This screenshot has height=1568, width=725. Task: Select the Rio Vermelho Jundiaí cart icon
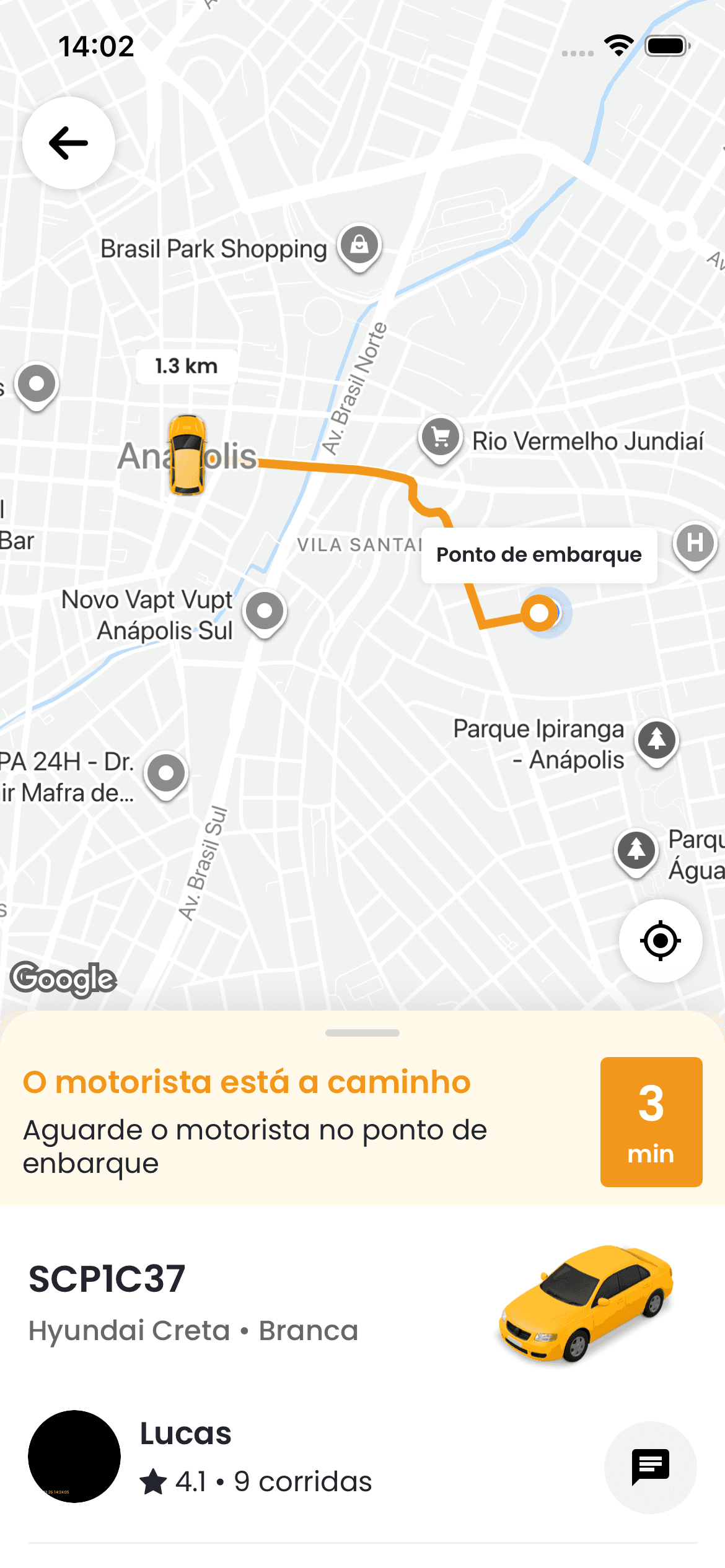click(x=439, y=439)
